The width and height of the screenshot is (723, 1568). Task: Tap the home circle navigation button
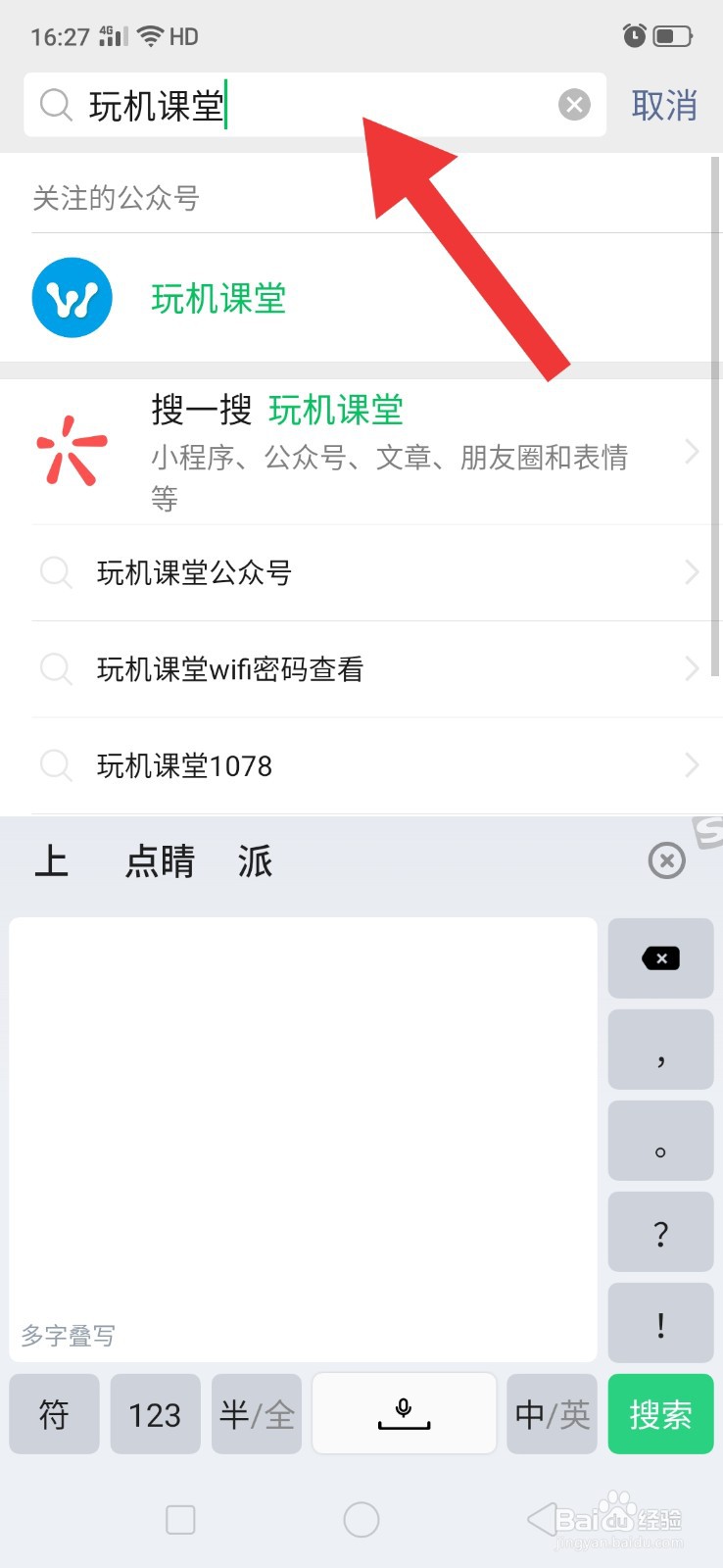click(361, 1517)
